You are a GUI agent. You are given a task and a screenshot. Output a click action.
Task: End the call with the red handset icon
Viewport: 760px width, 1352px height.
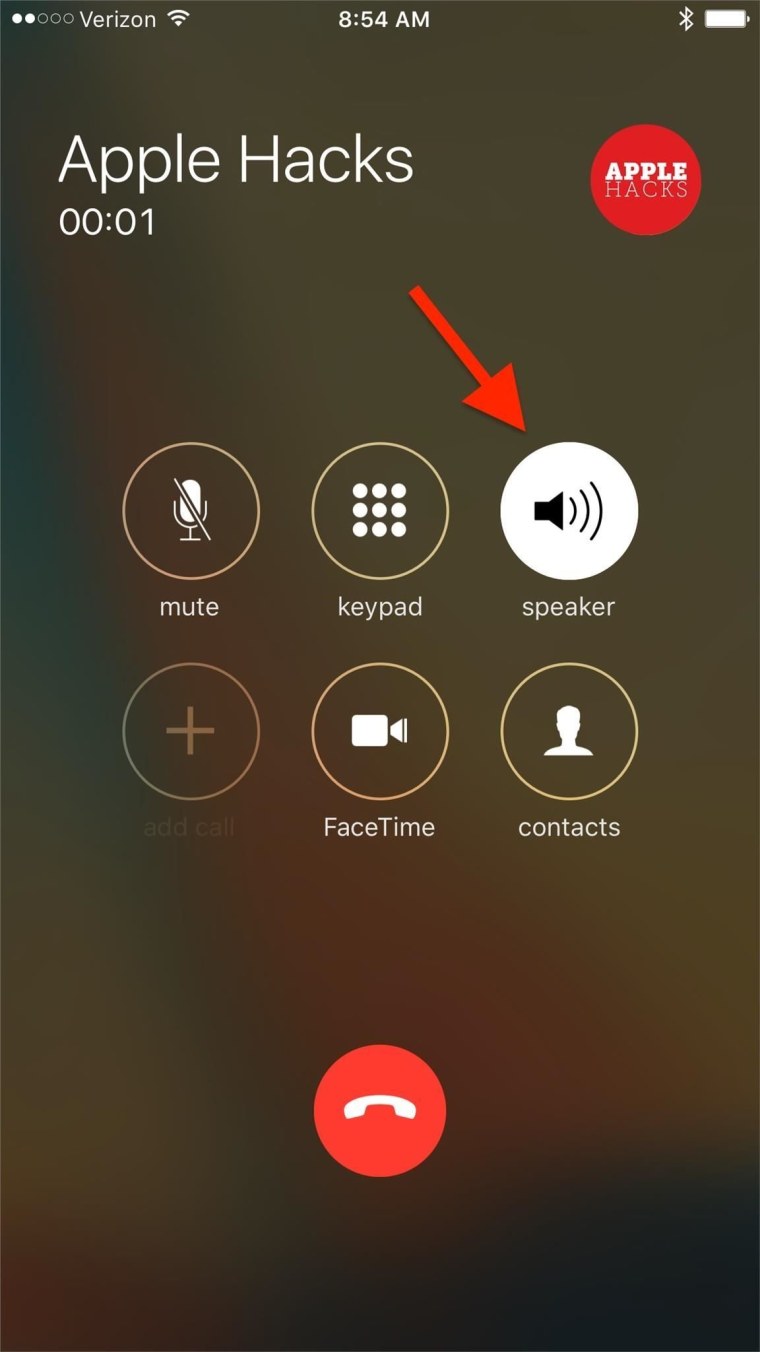point(380,1110)
